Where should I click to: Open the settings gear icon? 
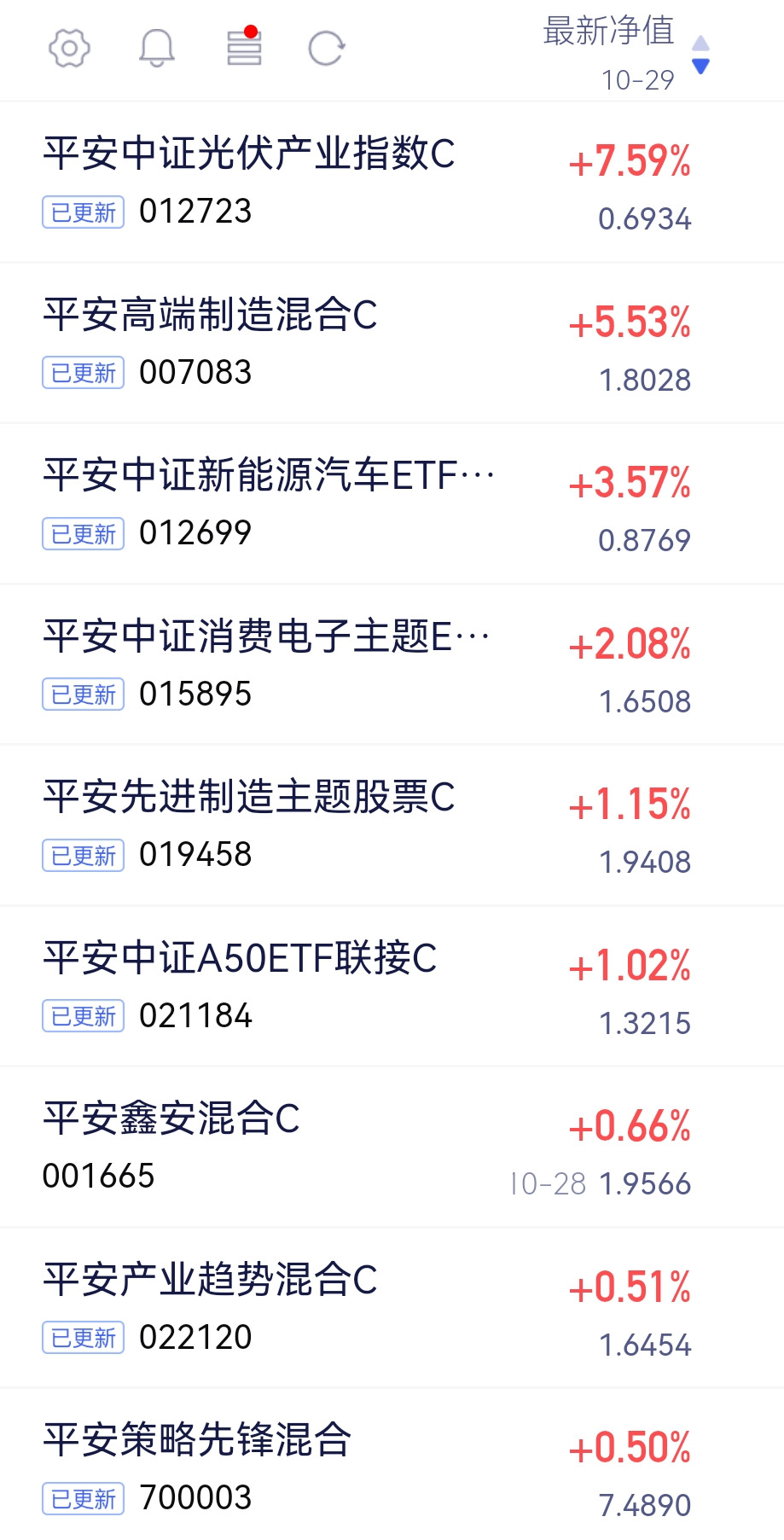coord(69,49)
